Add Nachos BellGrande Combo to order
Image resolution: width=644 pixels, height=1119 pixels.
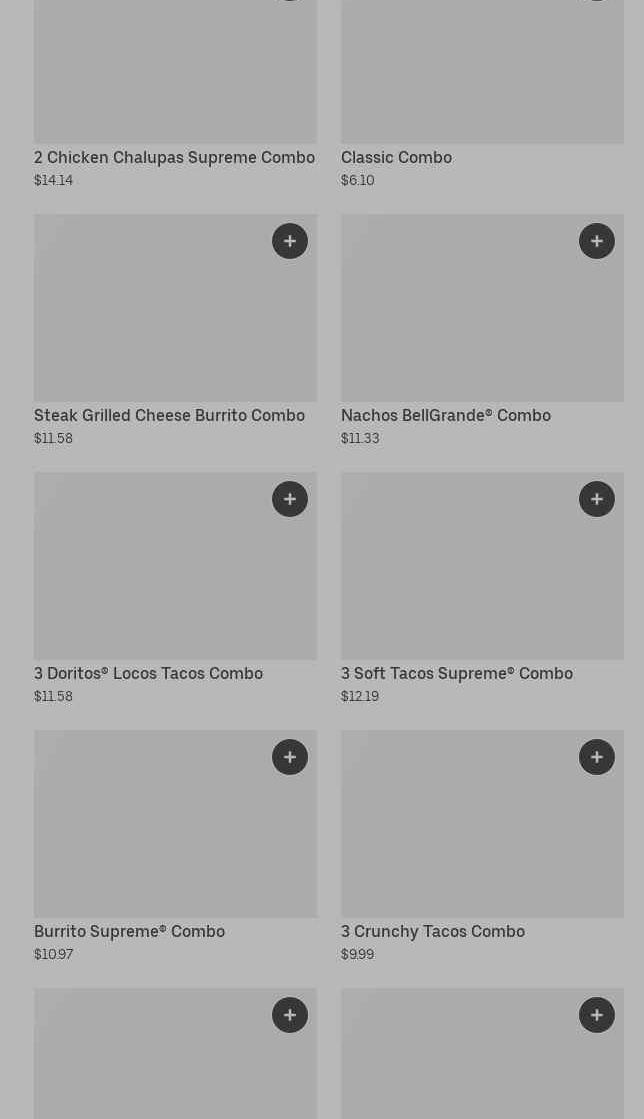pos(597,241)
